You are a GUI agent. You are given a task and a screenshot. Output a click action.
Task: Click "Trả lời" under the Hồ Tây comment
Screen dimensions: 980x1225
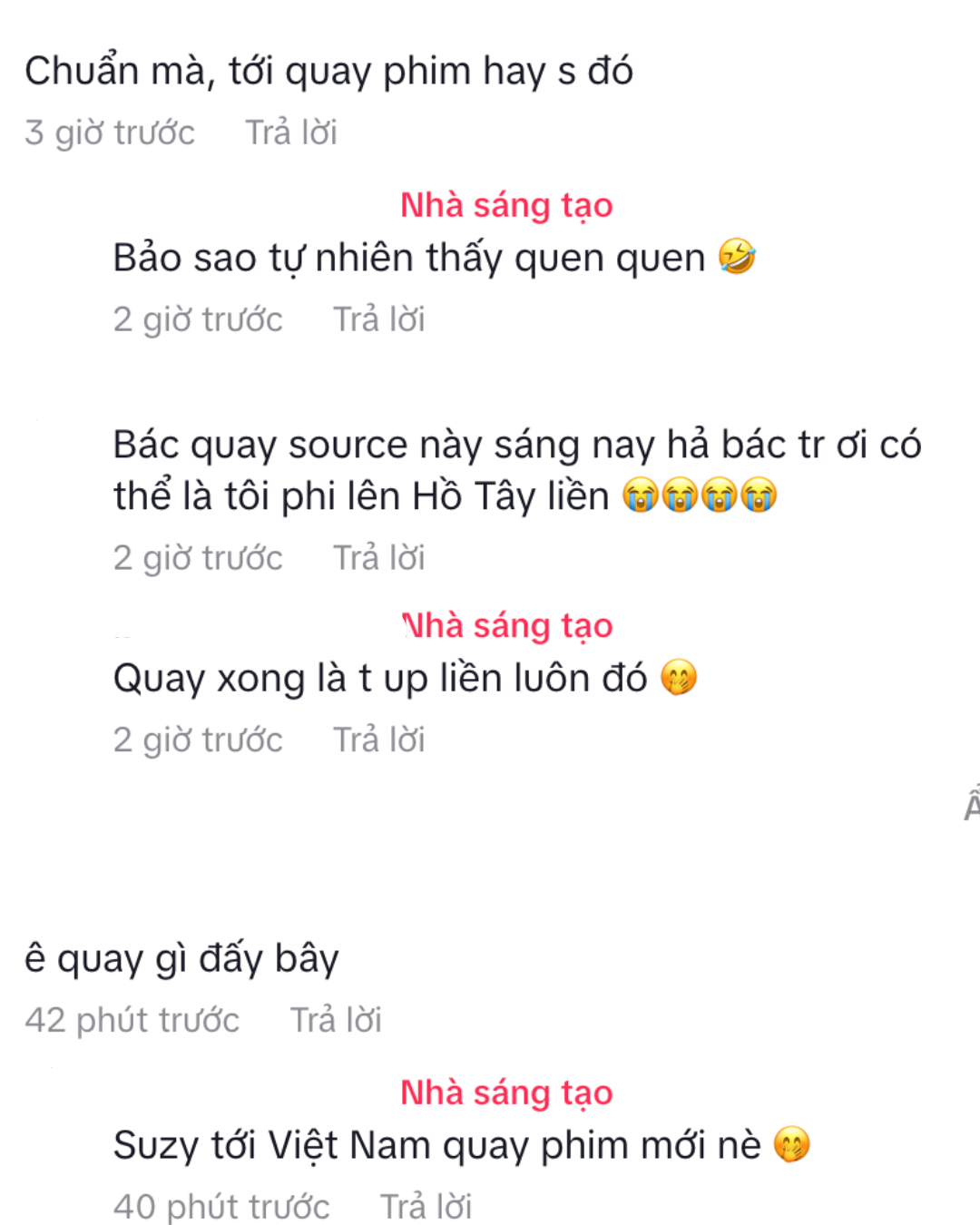coord(380,557)
